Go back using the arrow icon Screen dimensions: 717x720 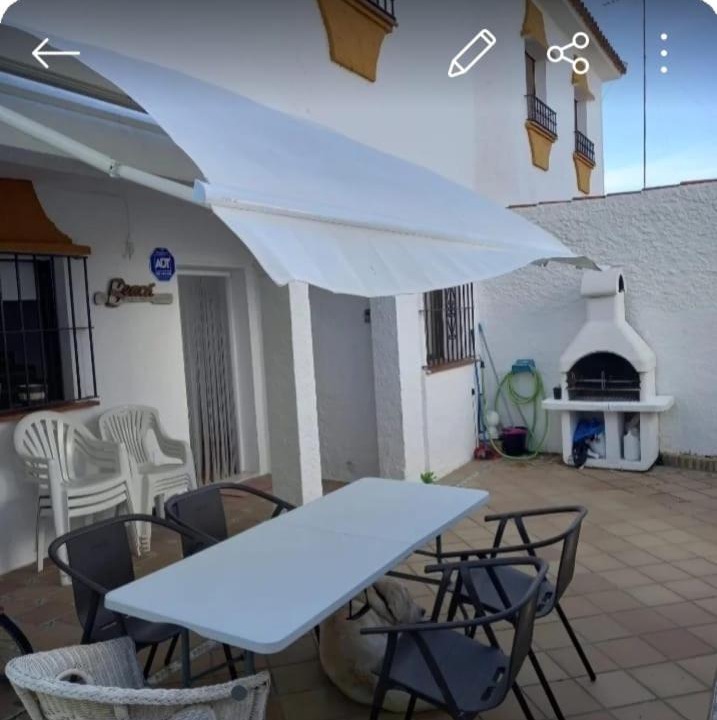[x=55, y=53]
